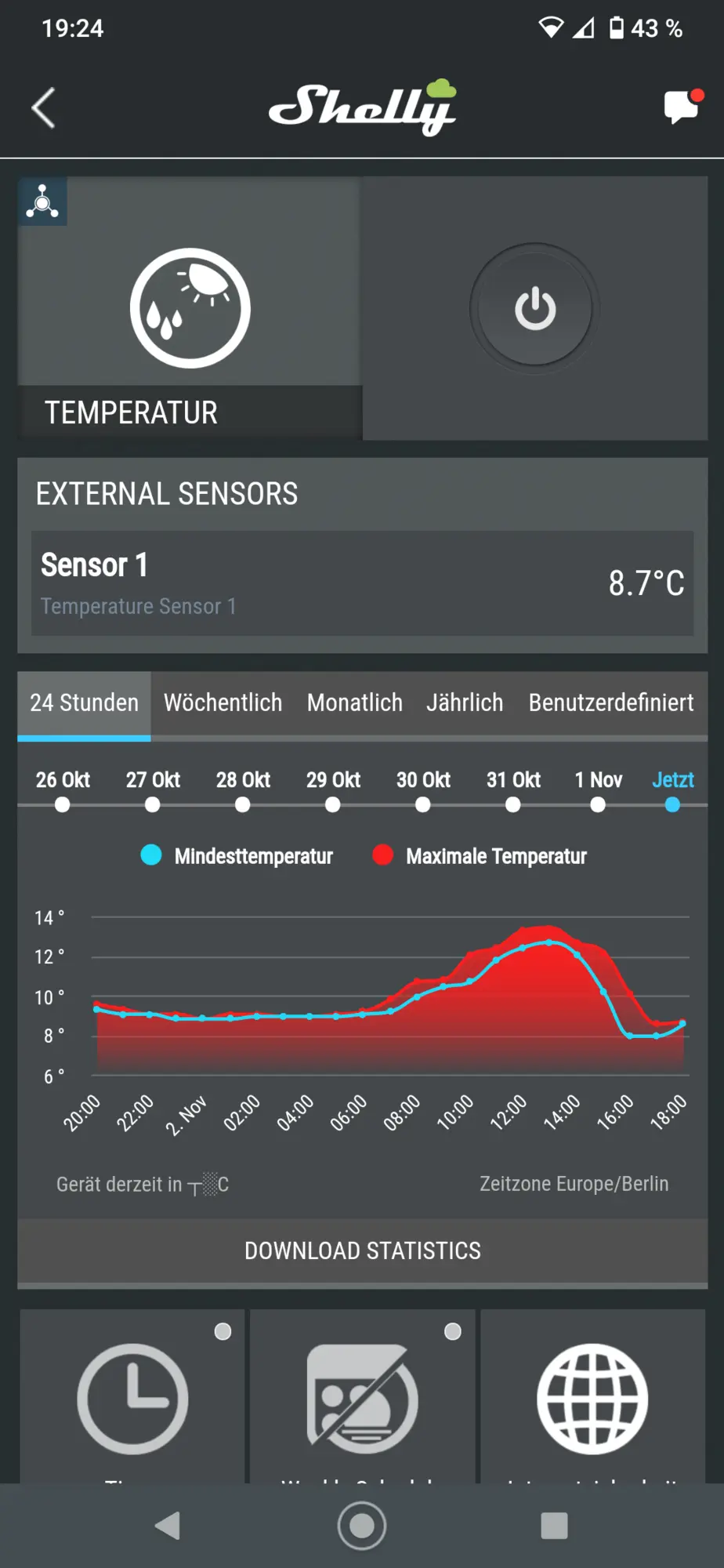Image resolution: width=724 pixels, height=1568 pixels.
Task: Choose 1 Nov on the date timeline
Action: (x=598, y=804)
